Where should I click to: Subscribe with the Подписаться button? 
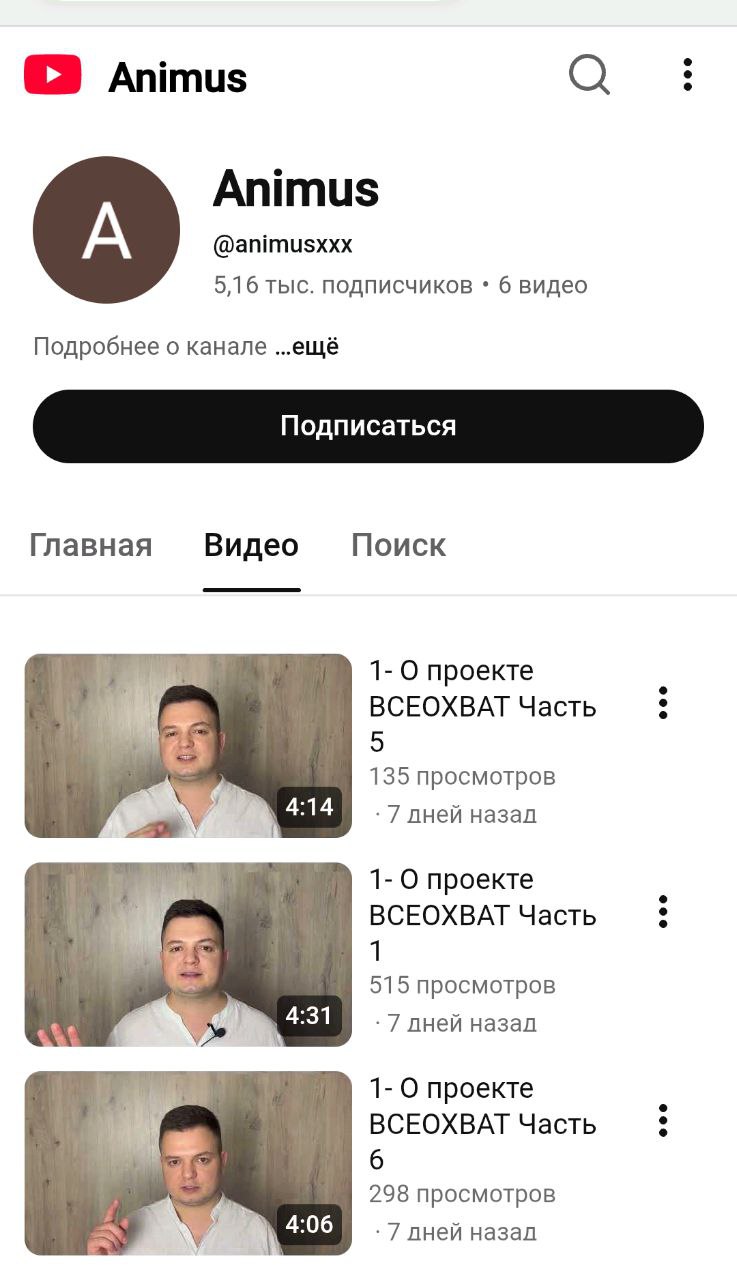(x=368, y=426)
